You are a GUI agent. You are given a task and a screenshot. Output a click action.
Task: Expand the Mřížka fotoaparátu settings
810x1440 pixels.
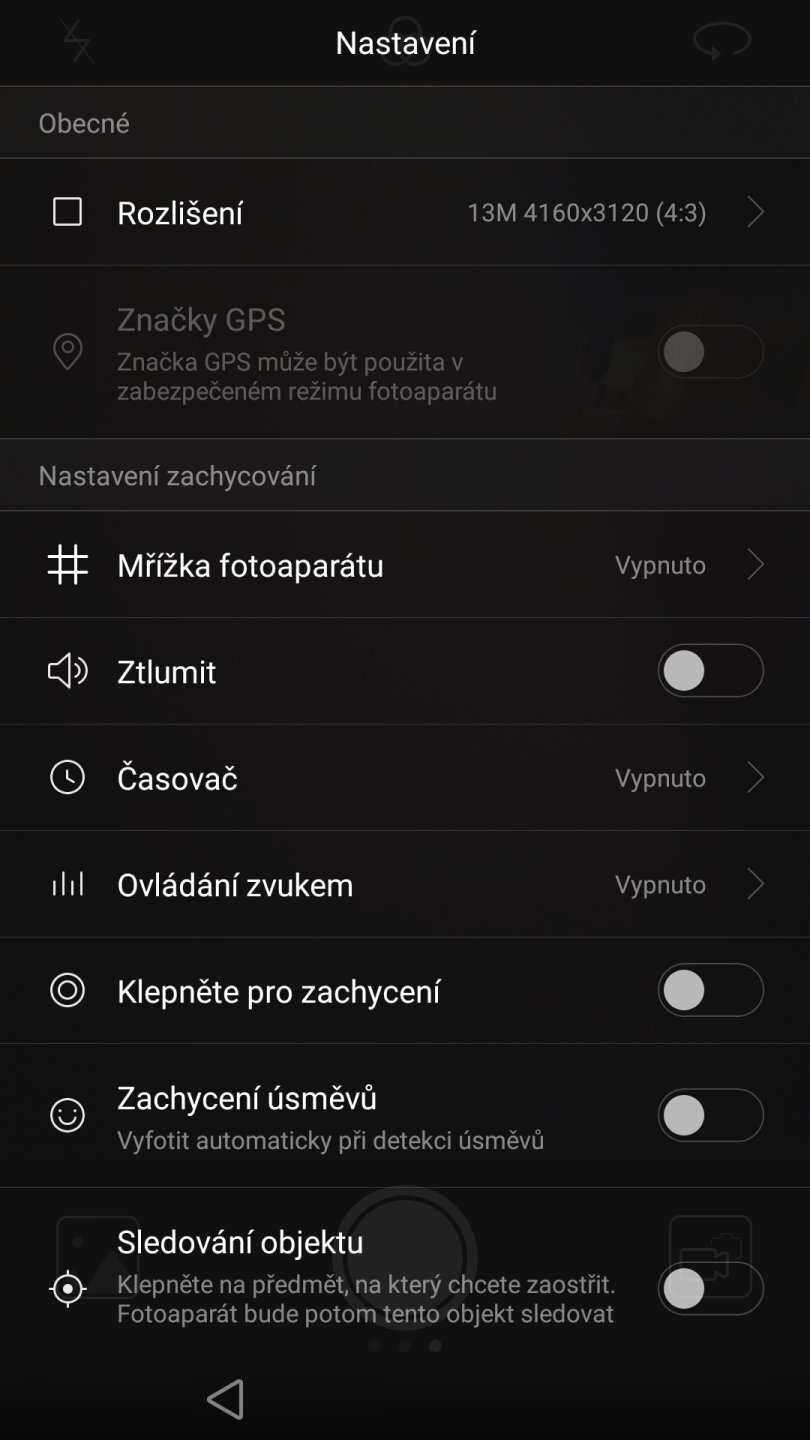click(x=757, y=564)
